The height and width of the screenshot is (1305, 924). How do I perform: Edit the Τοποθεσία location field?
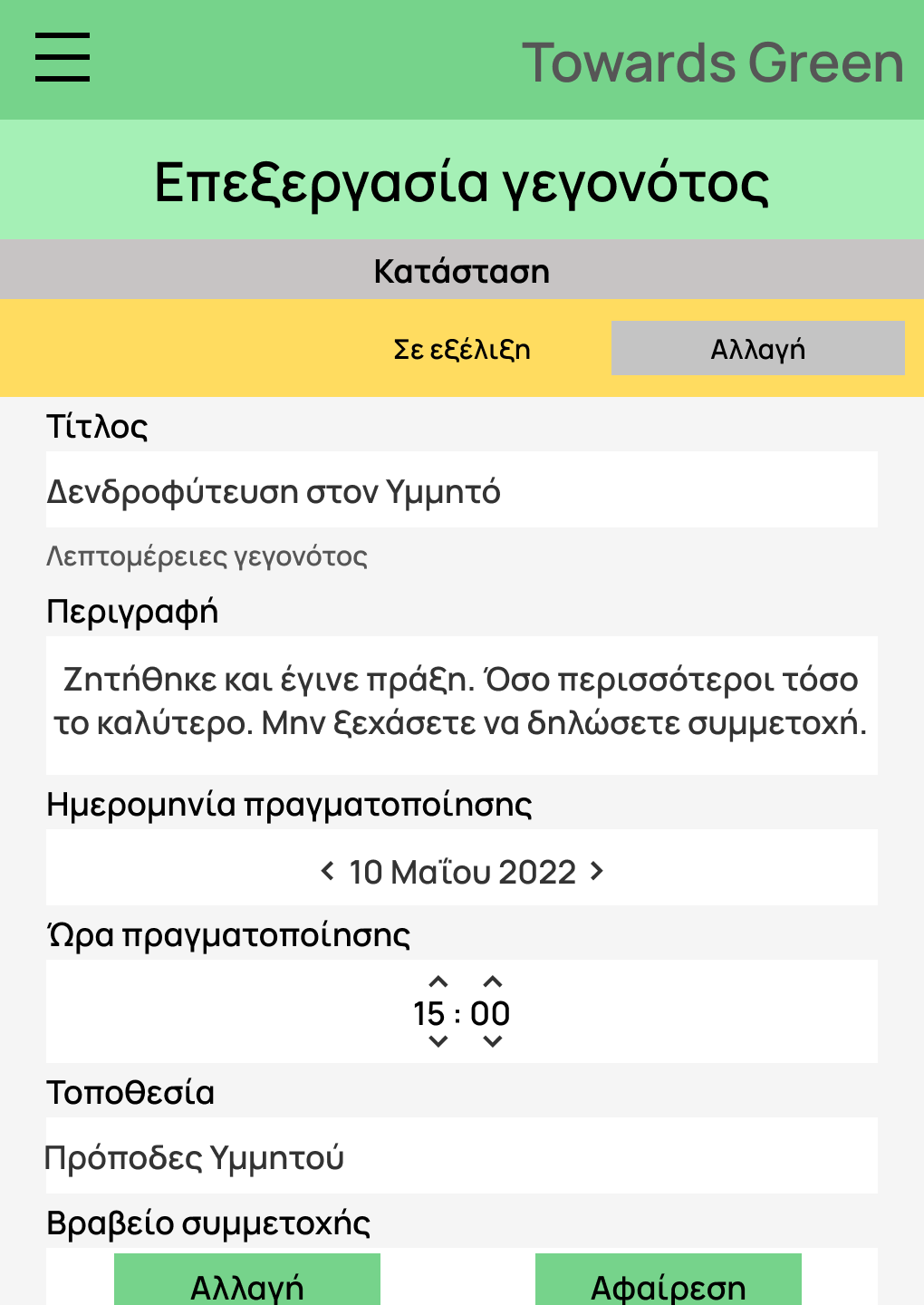pyautogui.click(x=462, y=1155)
